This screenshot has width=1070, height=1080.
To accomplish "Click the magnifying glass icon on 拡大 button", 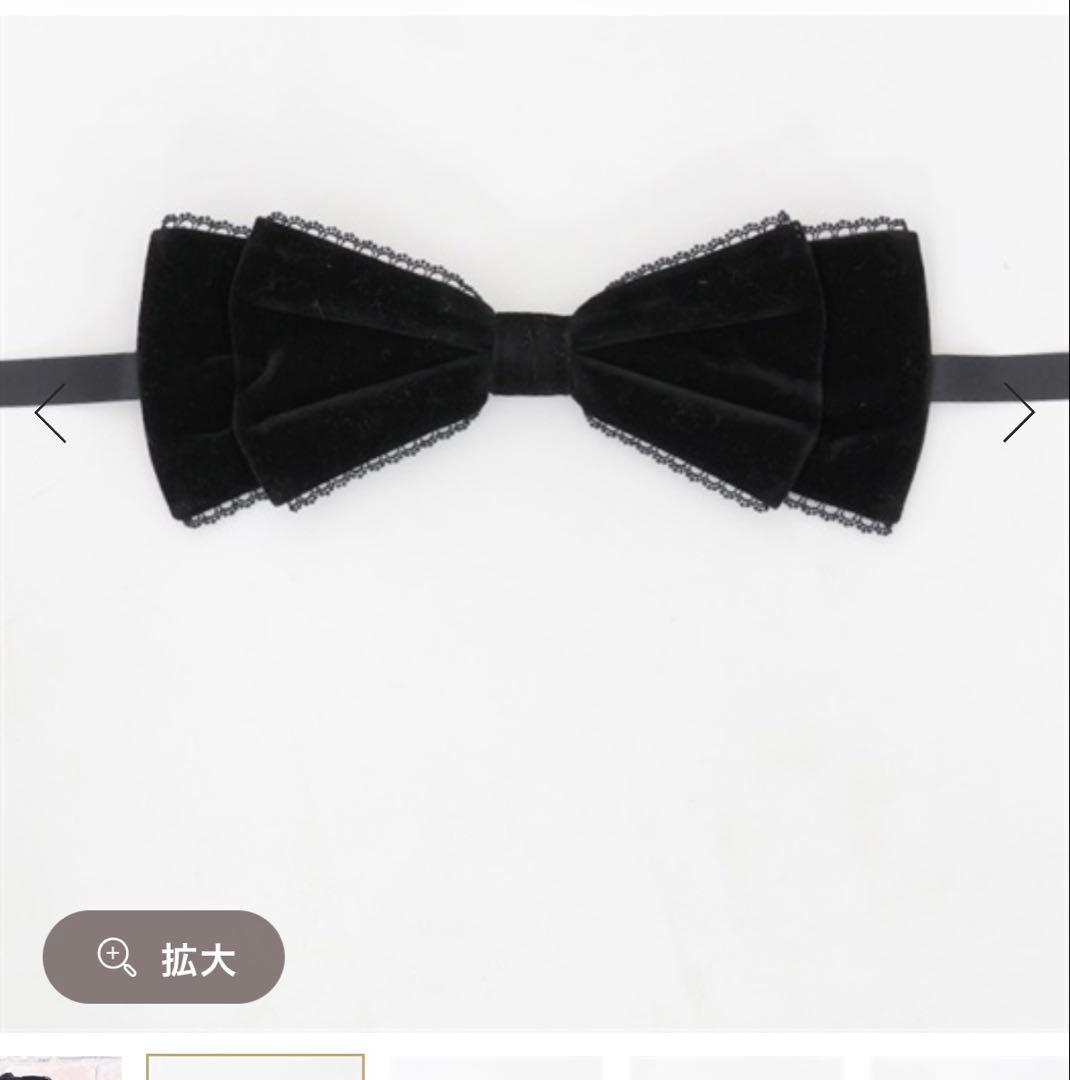I will (118, 957).
